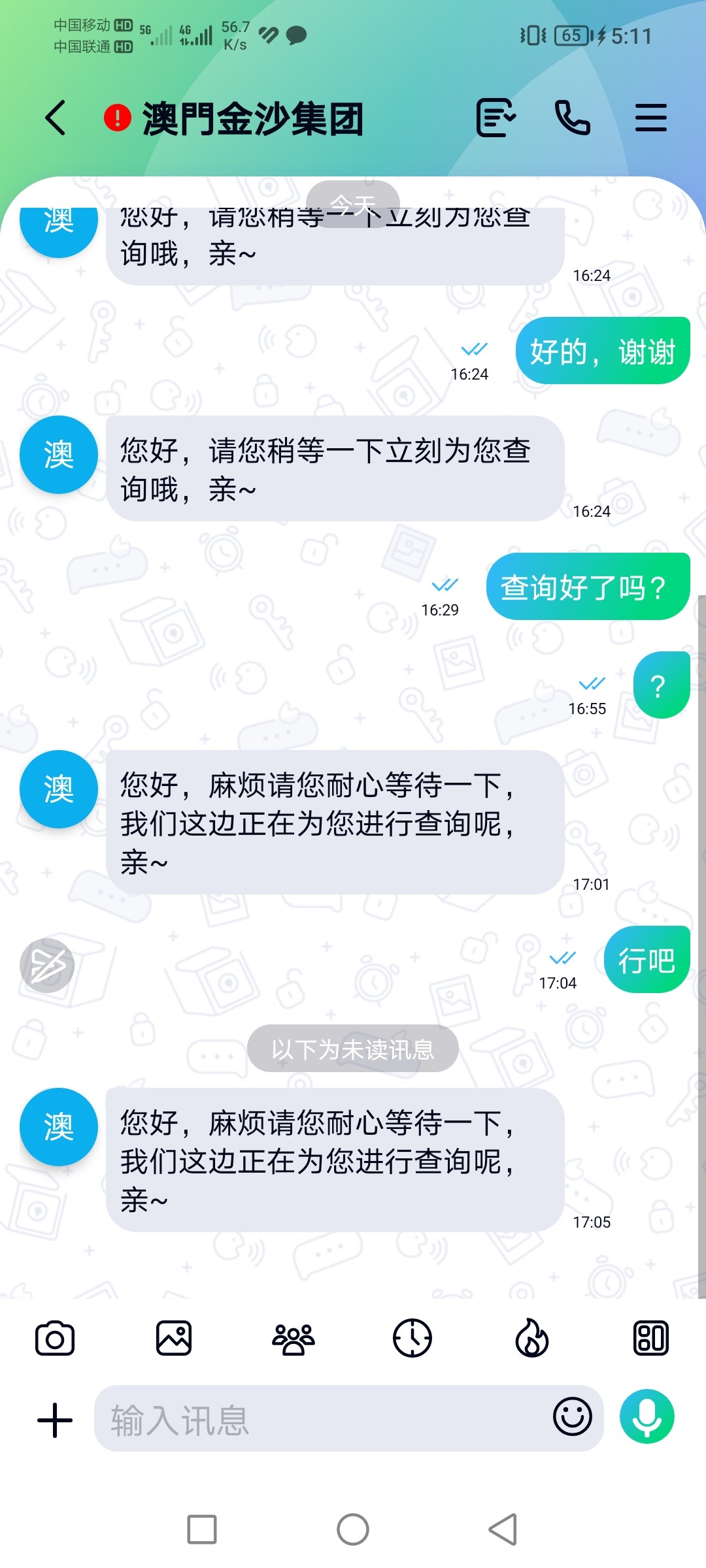Open the clock timer option
Viewport: 706px width, 1568px height.
[x=412, y=1339]
